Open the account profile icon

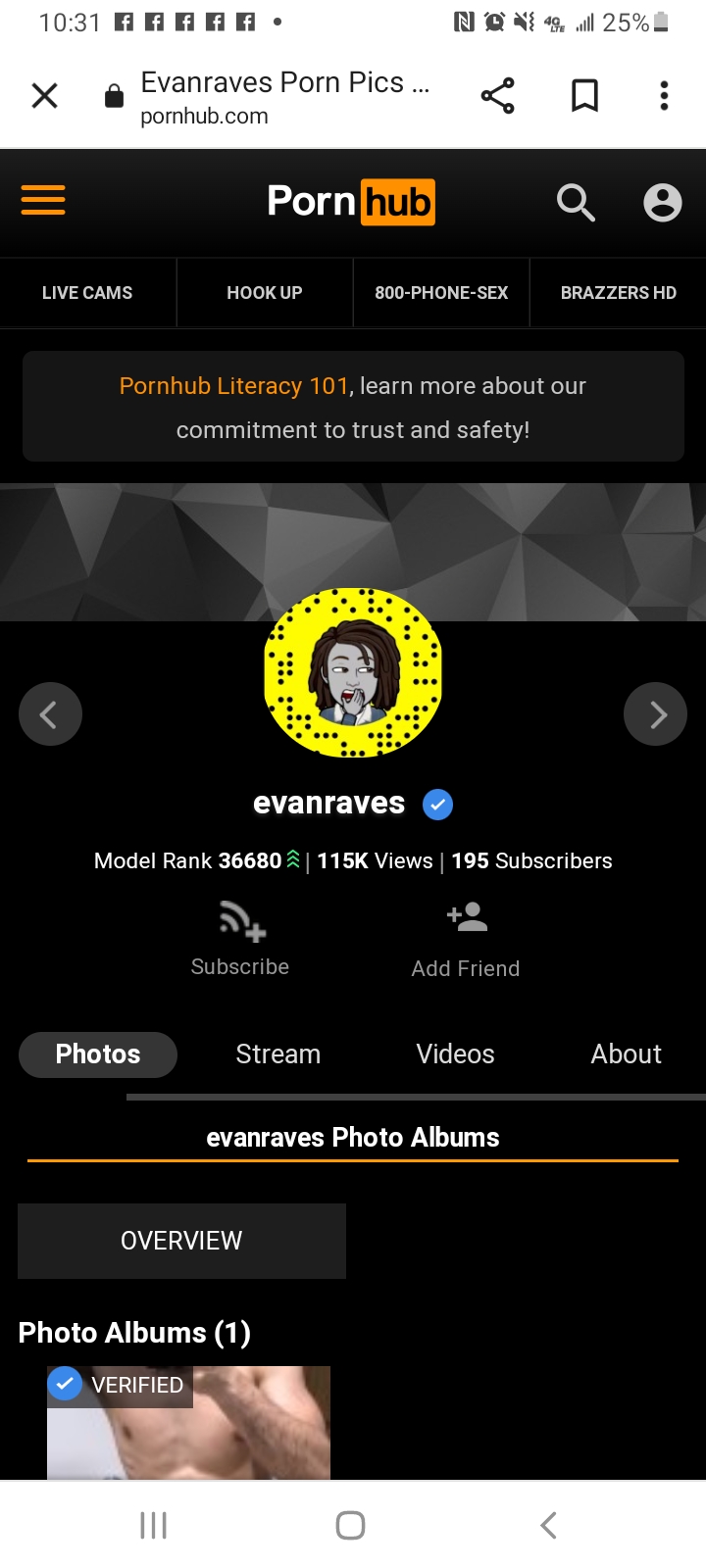(x=662, y=203)
